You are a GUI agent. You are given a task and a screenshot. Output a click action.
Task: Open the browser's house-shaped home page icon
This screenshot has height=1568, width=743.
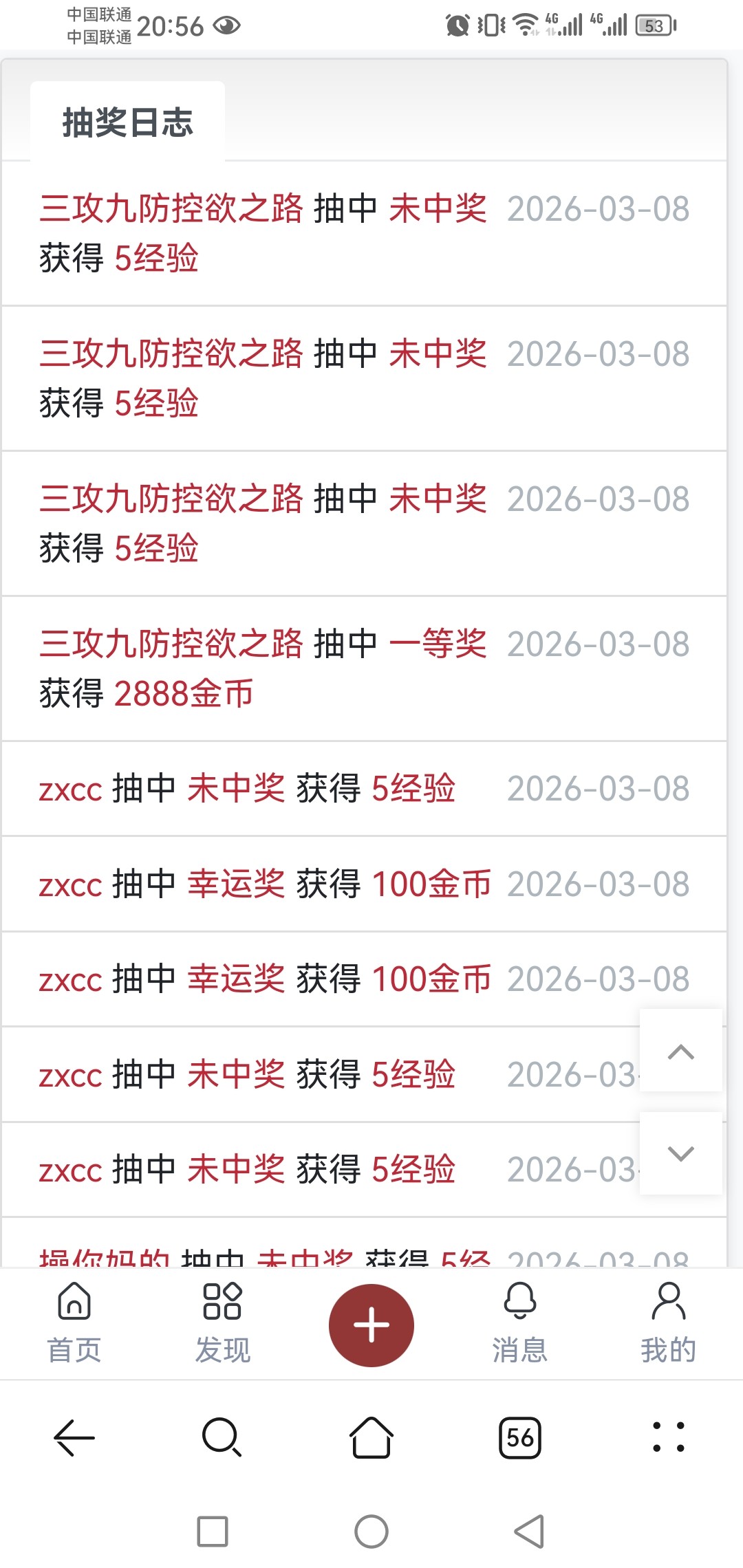(x=371, y=1437)
